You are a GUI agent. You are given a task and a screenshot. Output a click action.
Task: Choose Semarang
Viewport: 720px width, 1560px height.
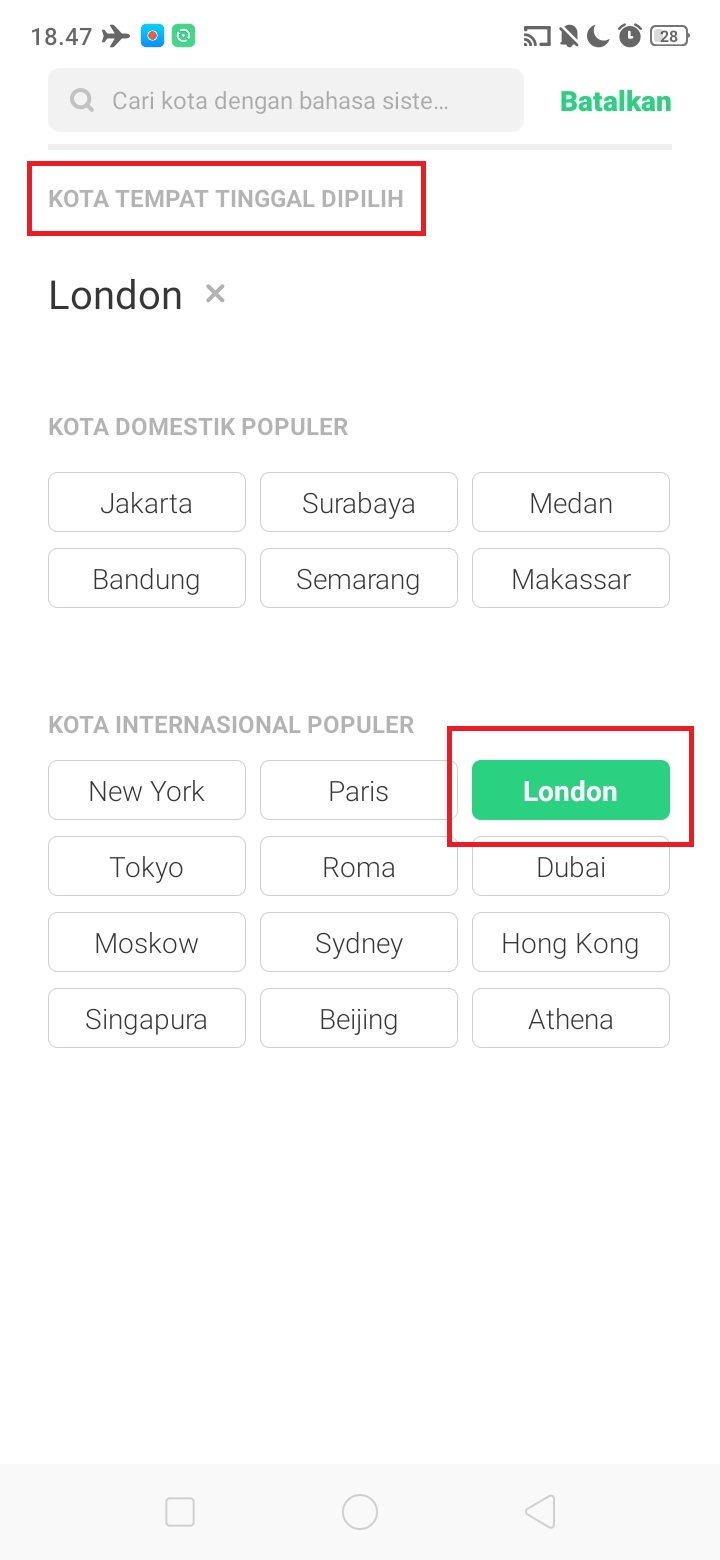point(359,579)
